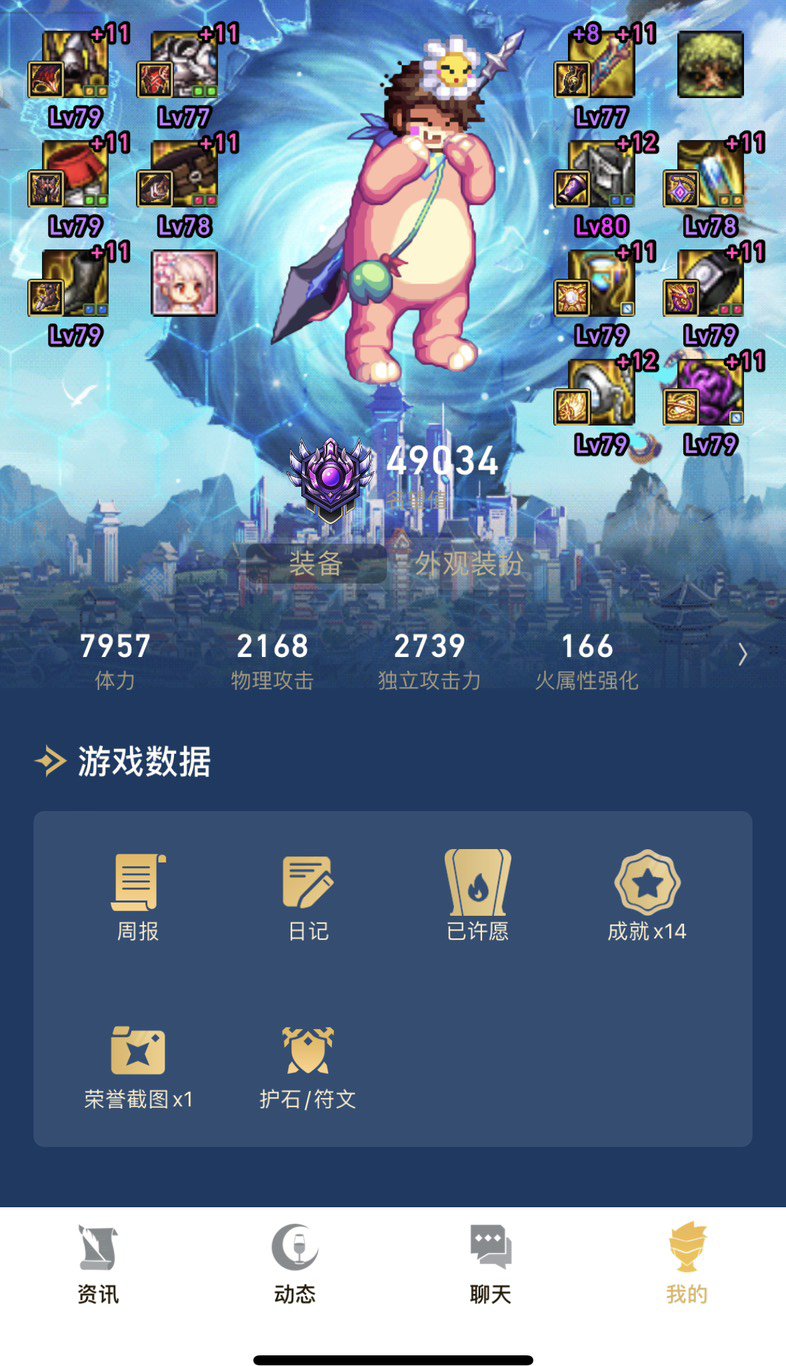786x1366 pixels.
Task: View 成就 x14 achievements
Action: pyautogui.click(x=647, y=896)
